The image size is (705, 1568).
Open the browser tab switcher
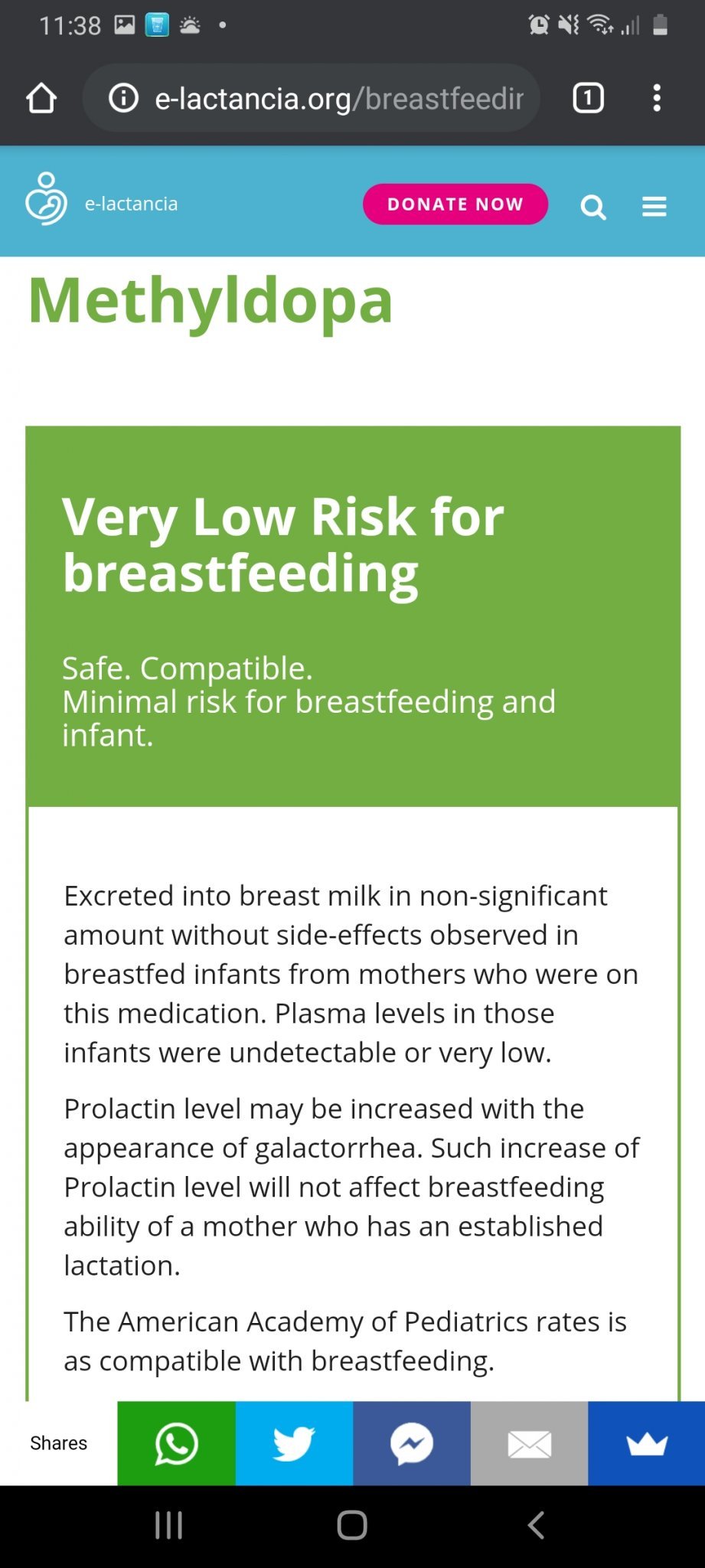pyautogui.click(x=588, y=98)
